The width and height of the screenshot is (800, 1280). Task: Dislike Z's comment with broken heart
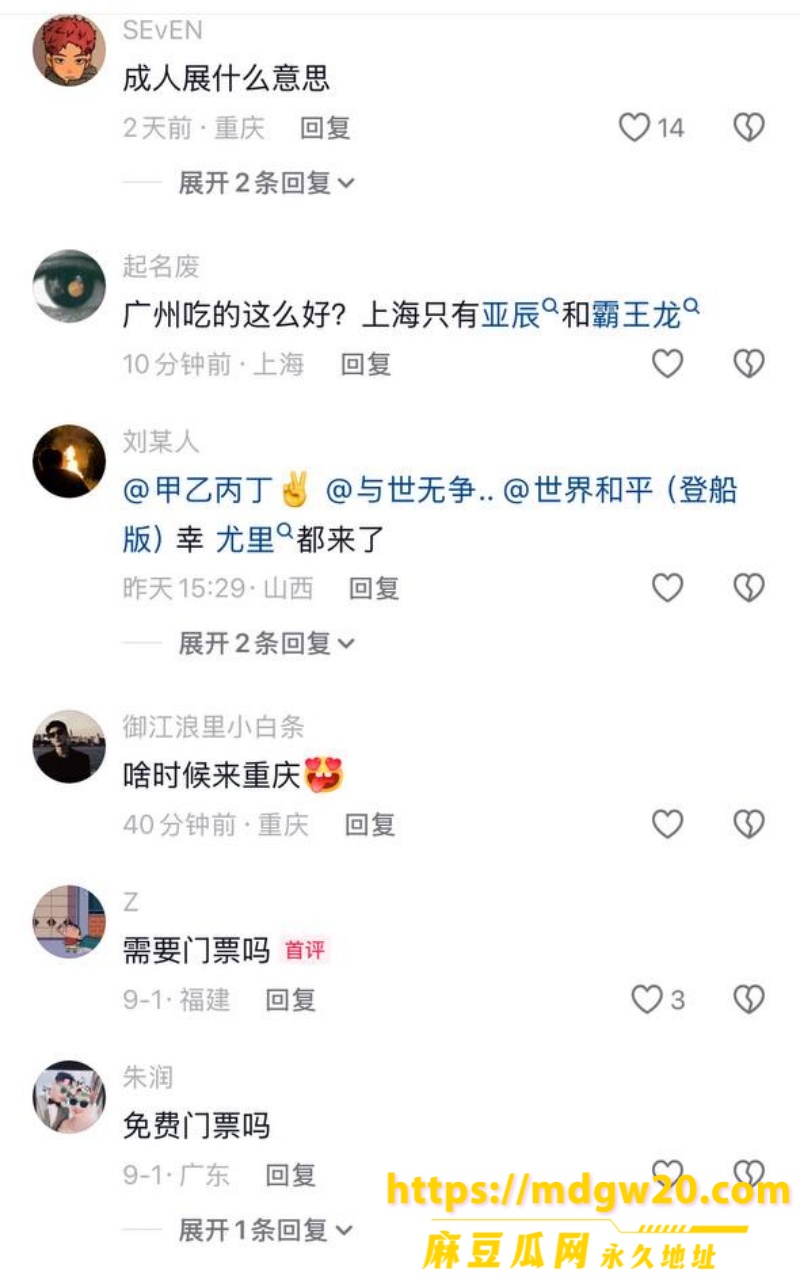point(749,999)
